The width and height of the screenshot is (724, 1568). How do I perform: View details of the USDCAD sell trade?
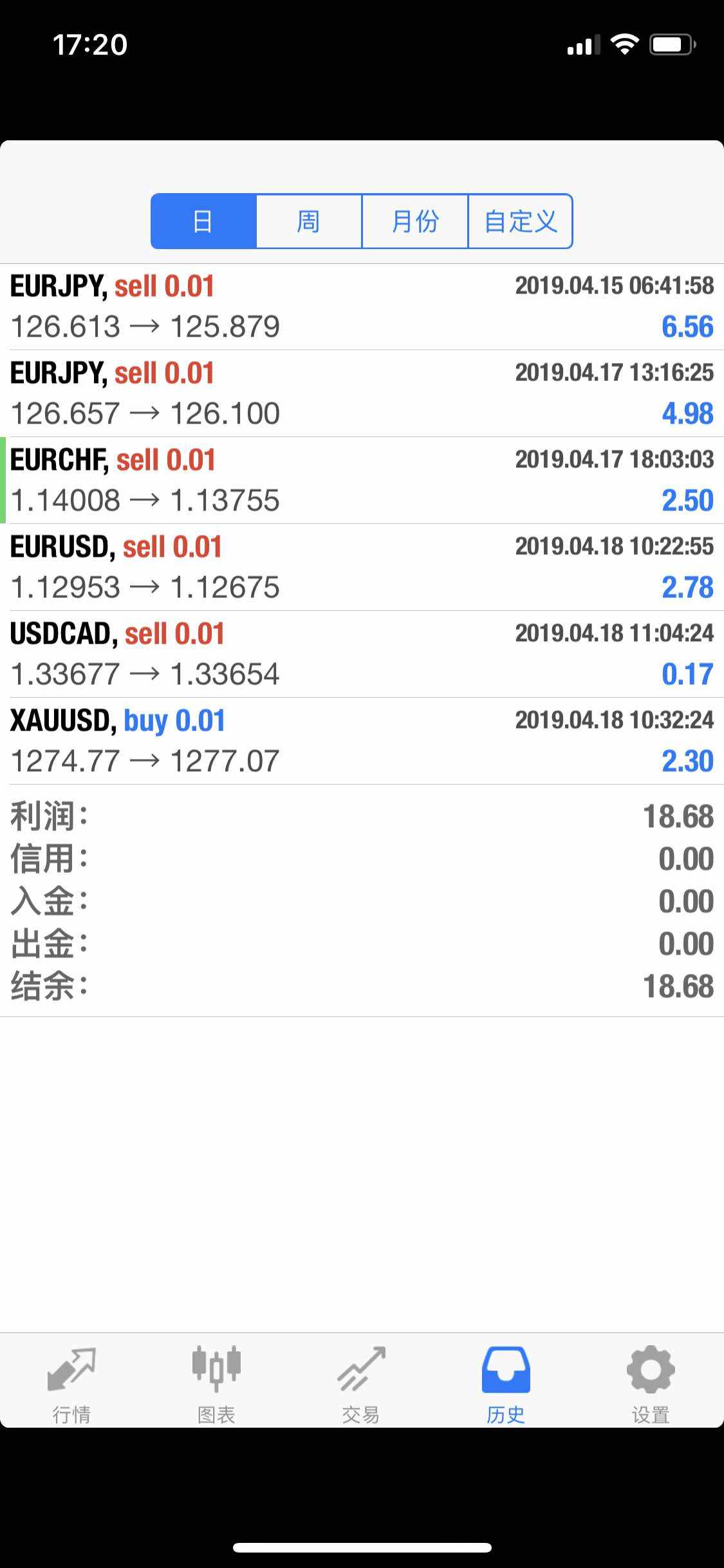coord(362,654)
